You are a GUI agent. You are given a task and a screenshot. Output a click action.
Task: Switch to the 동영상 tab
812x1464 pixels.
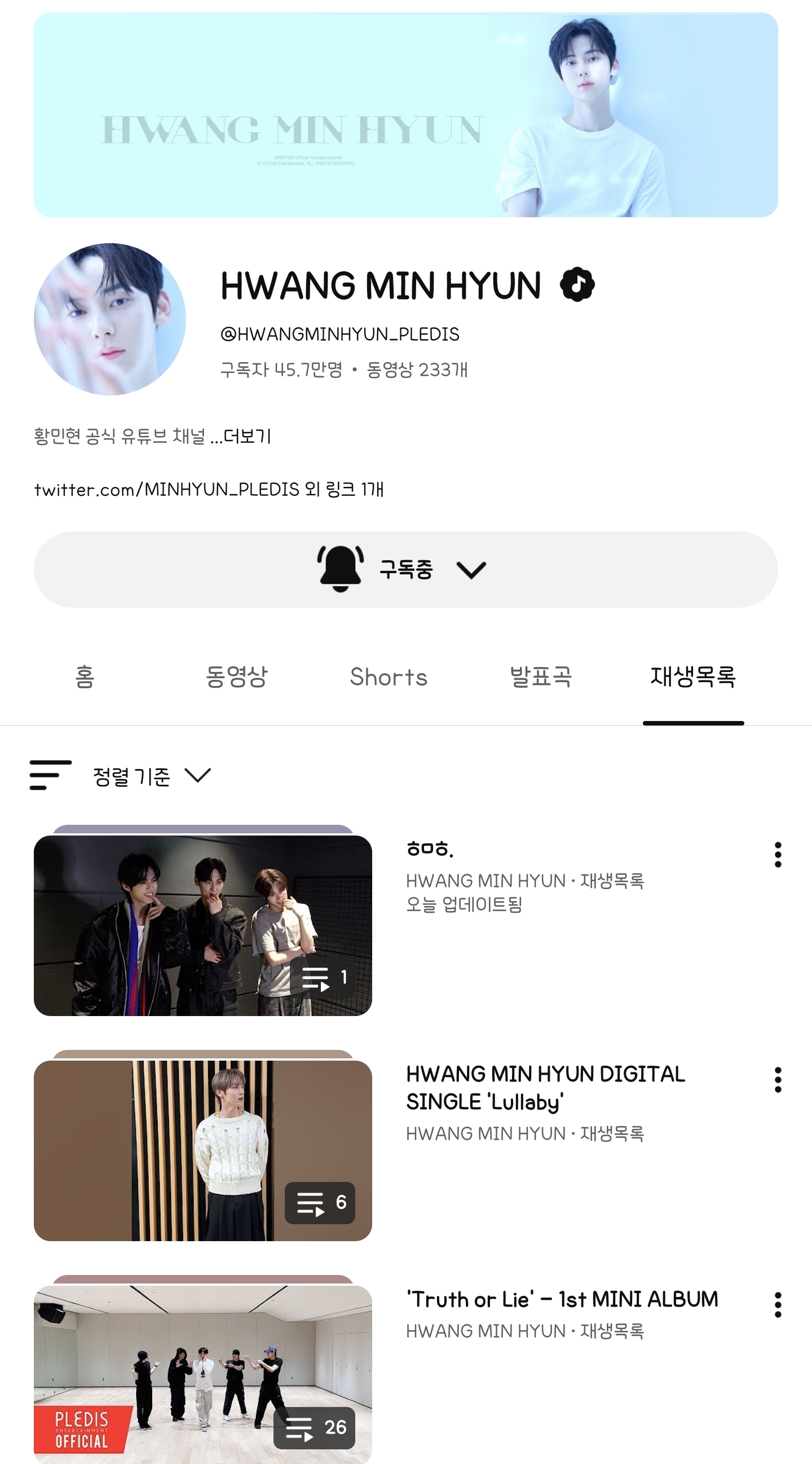pos(236,676)
